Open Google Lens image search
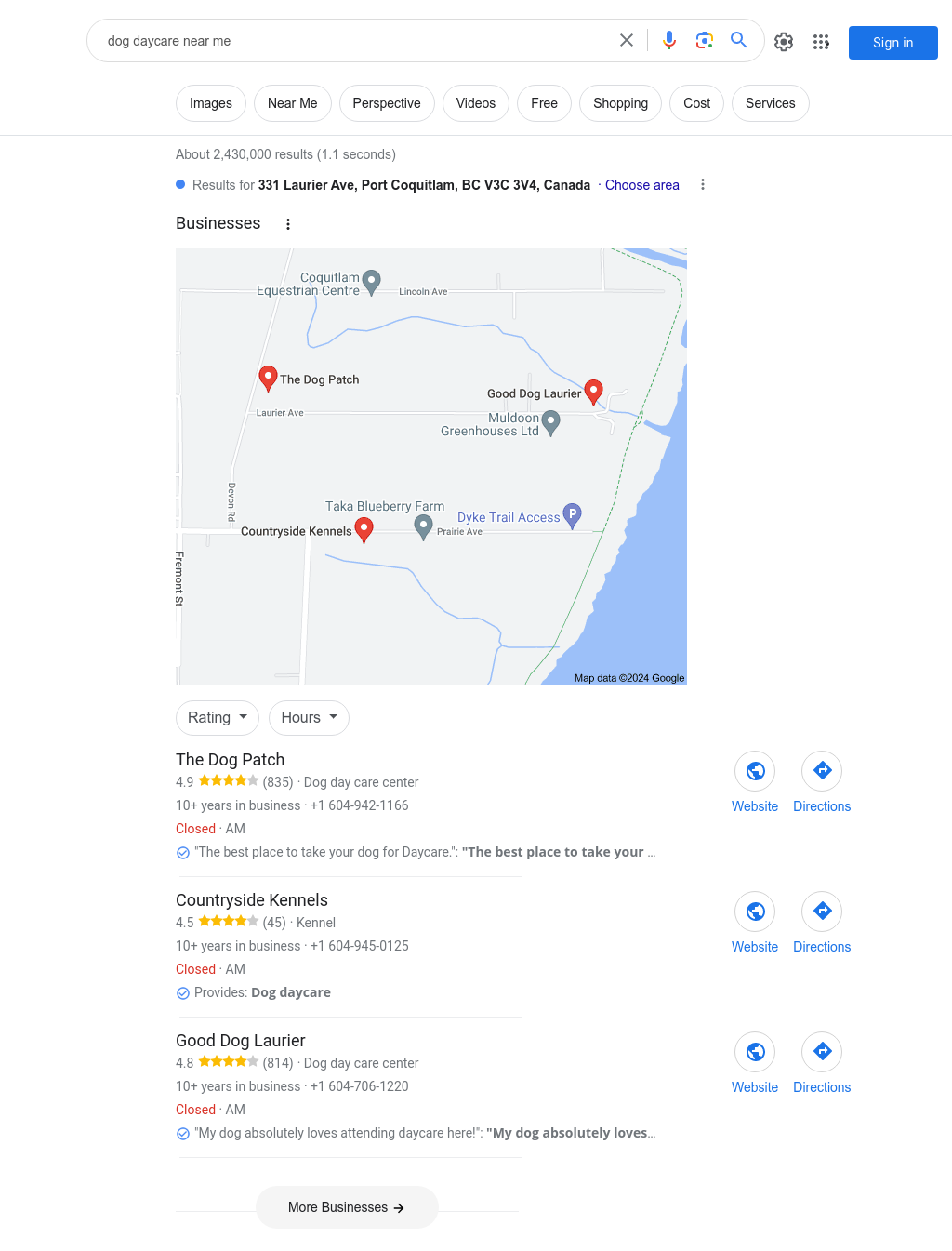The image size is (952, 1251). click(x=705, y=40)
